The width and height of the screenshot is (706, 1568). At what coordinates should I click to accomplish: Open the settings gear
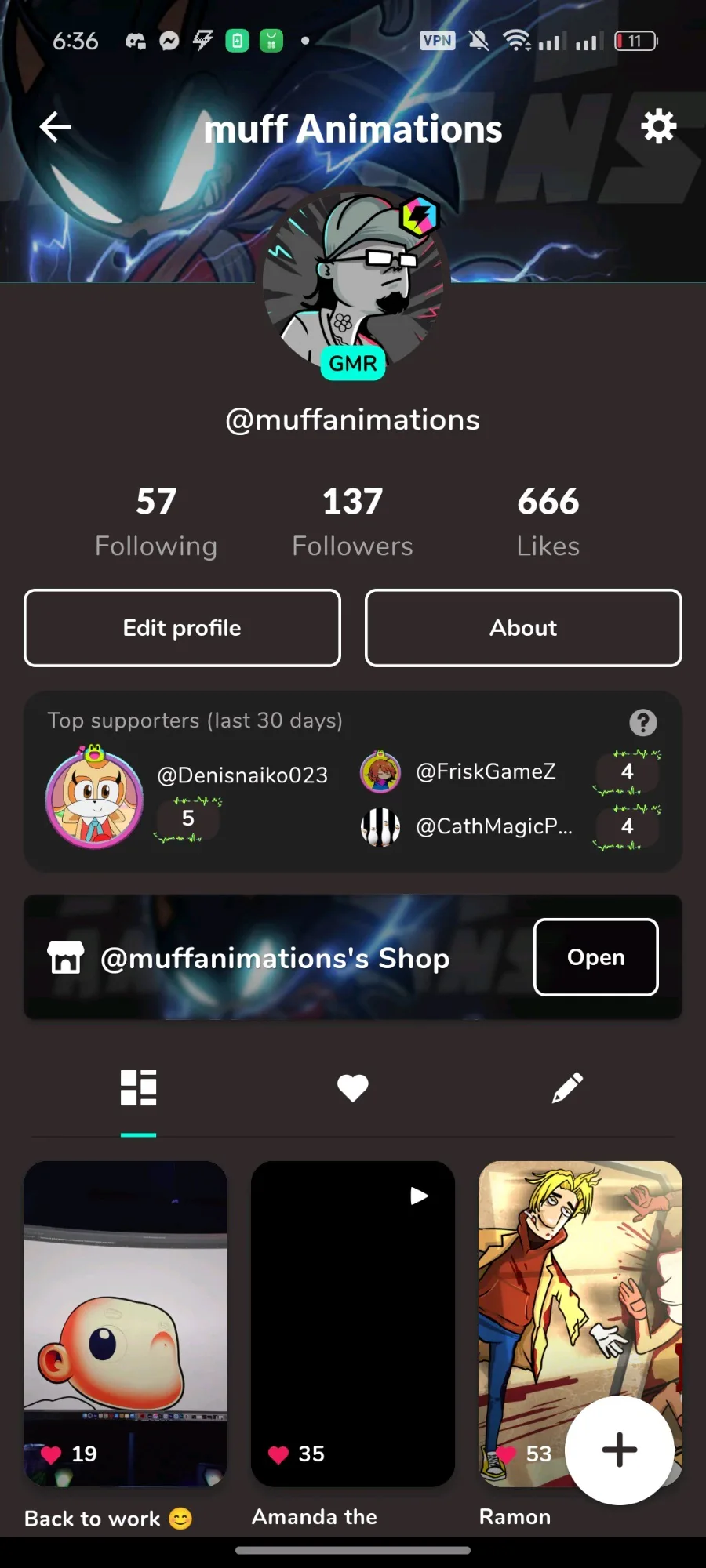[x=658, y=126]
